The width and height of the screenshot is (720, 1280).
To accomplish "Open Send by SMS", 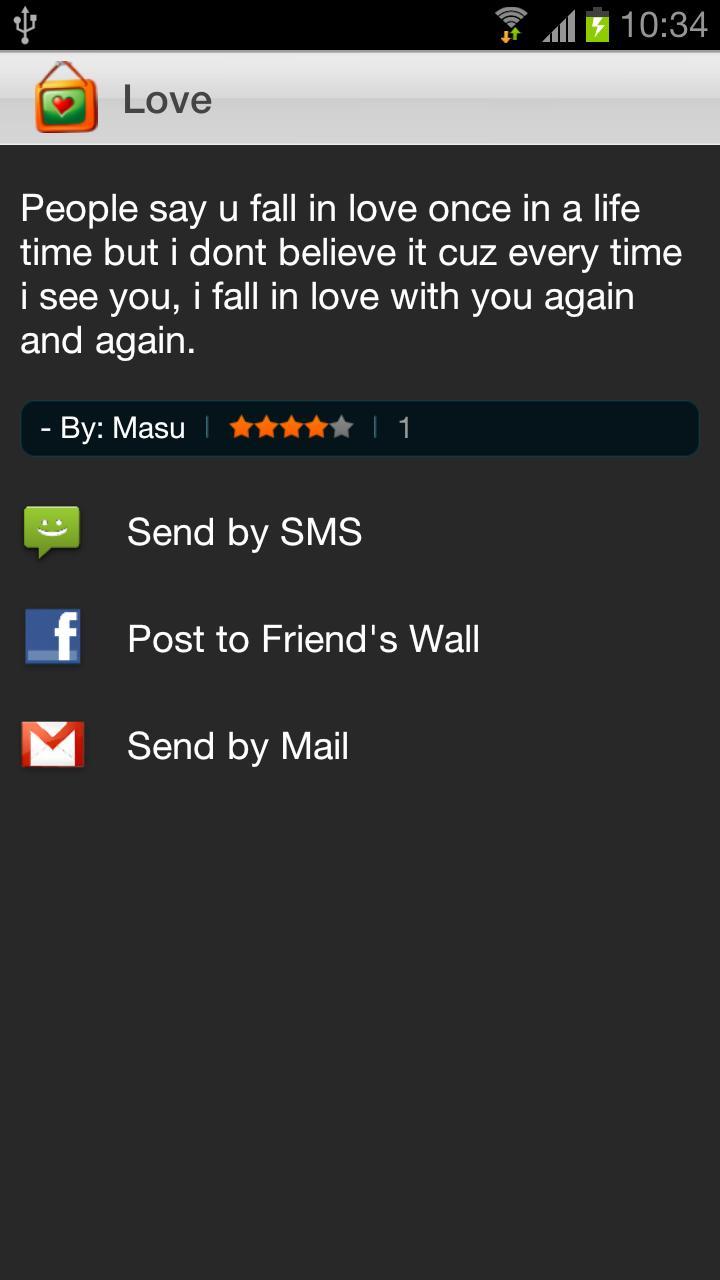I will point(244,532).
